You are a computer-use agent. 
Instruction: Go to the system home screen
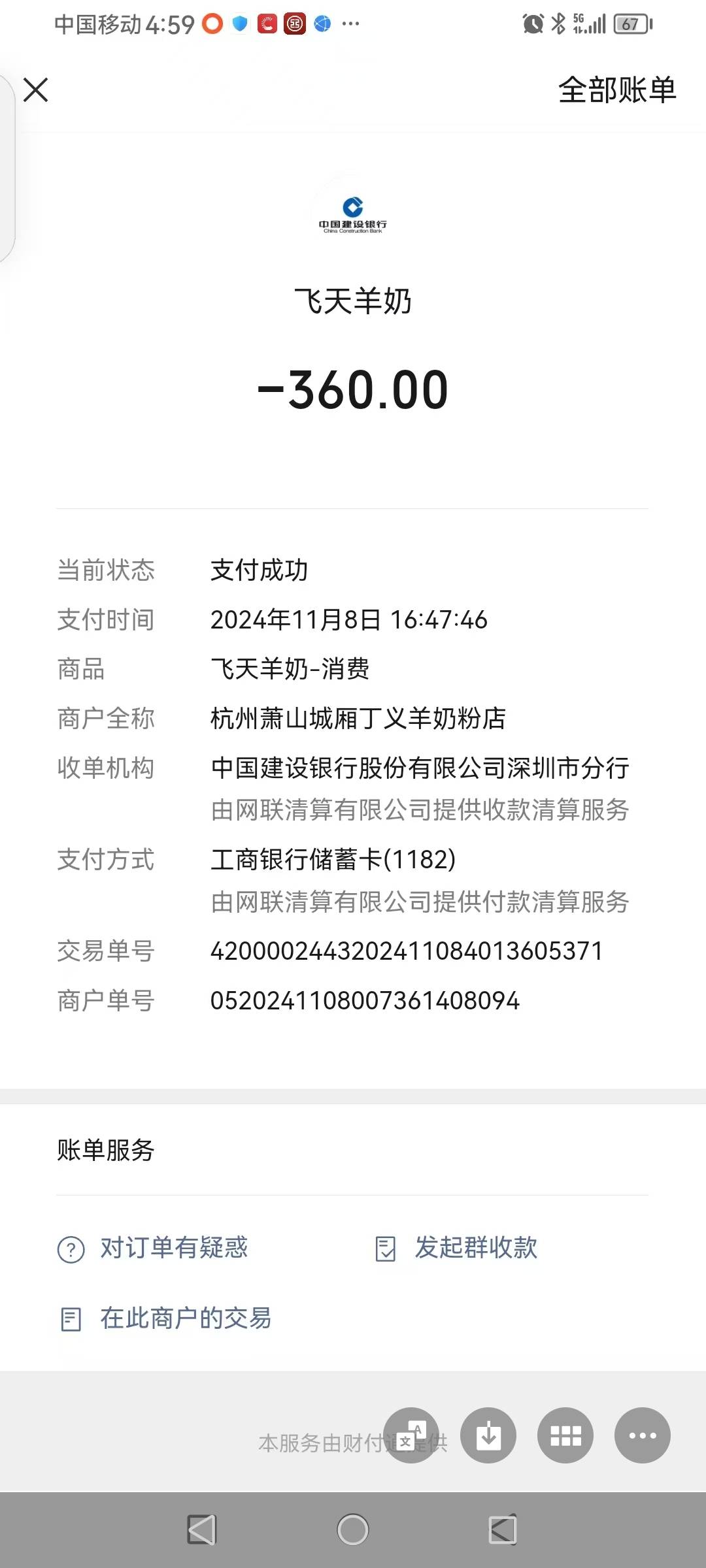(353, 1529)
